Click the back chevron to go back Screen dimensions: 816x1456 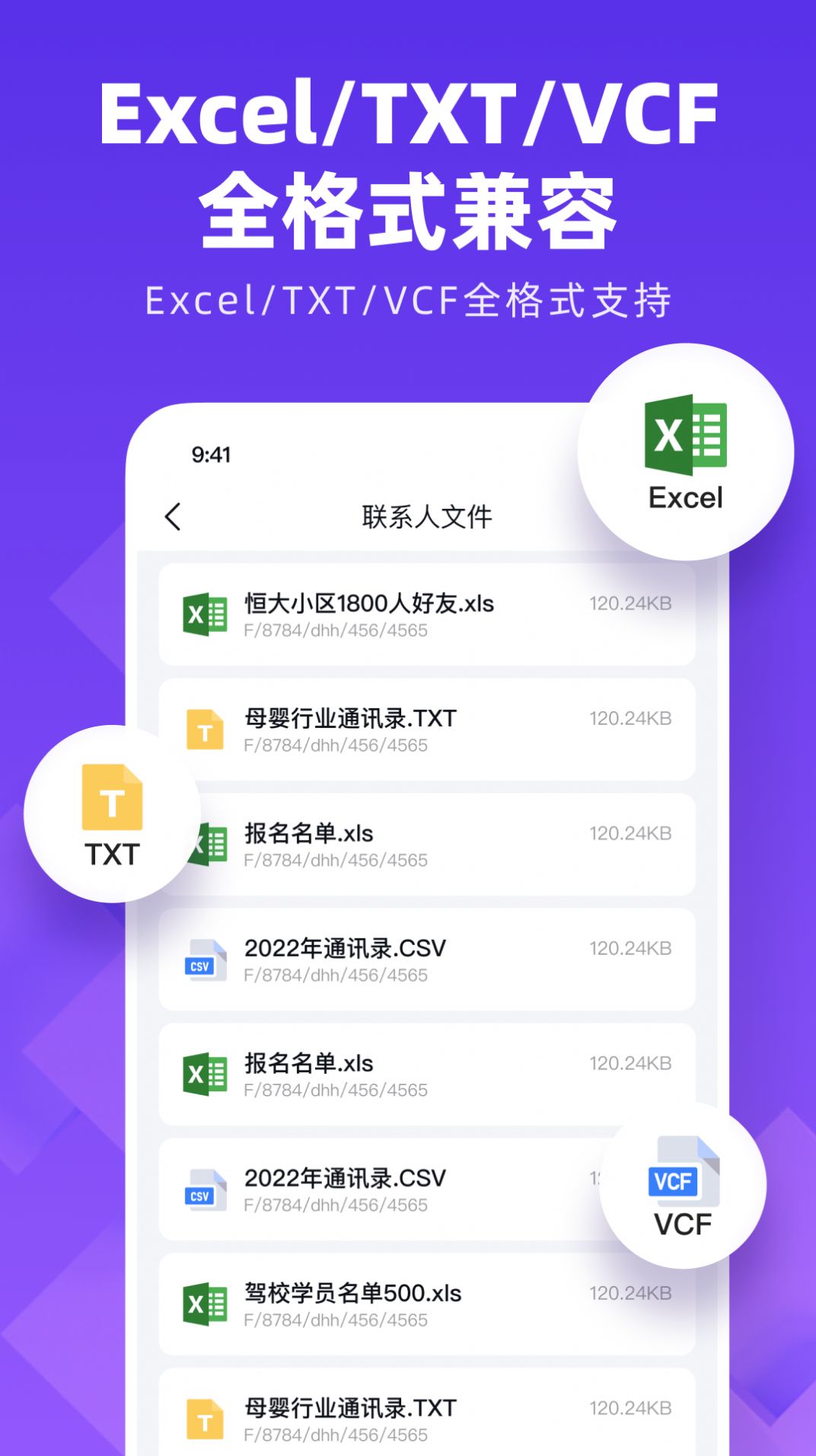[172, 516]
